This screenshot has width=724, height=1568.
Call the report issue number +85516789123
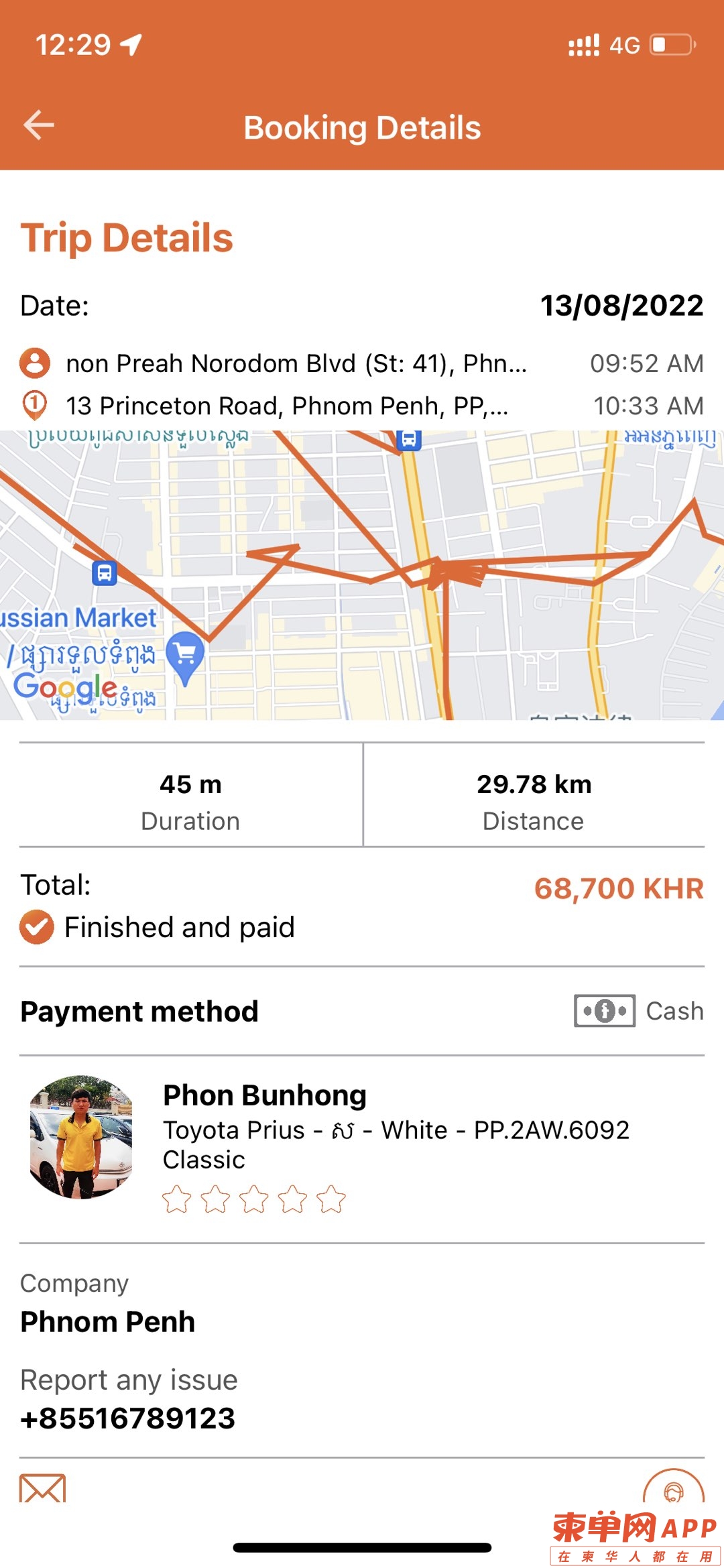pos(128,1419)
